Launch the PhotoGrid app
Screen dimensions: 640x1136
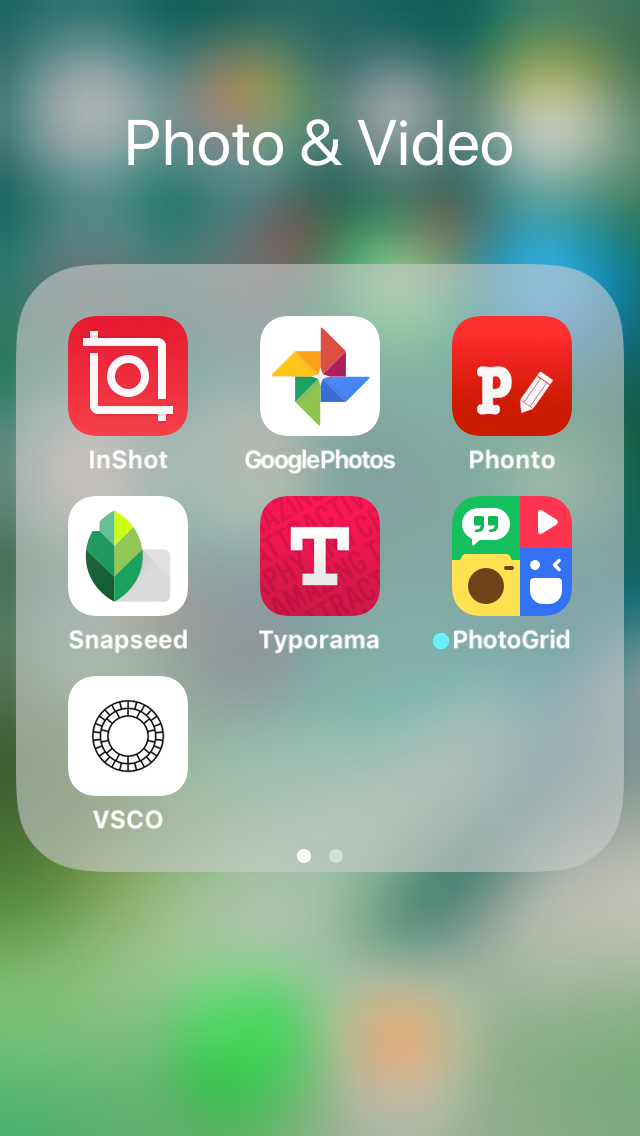point(512,556)
